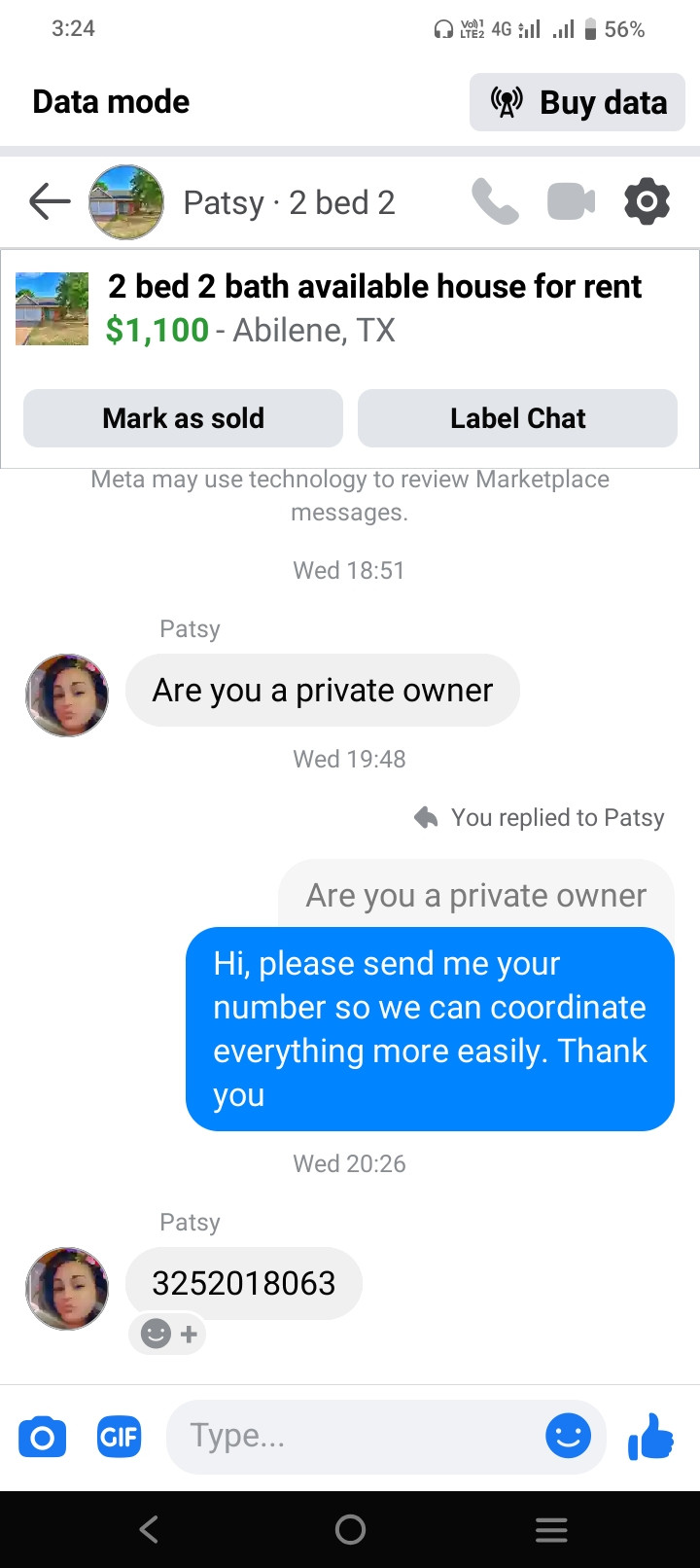This screenshot has width=700, height=1568.
Task: Tap the system home button
Action: point(350,1529)
